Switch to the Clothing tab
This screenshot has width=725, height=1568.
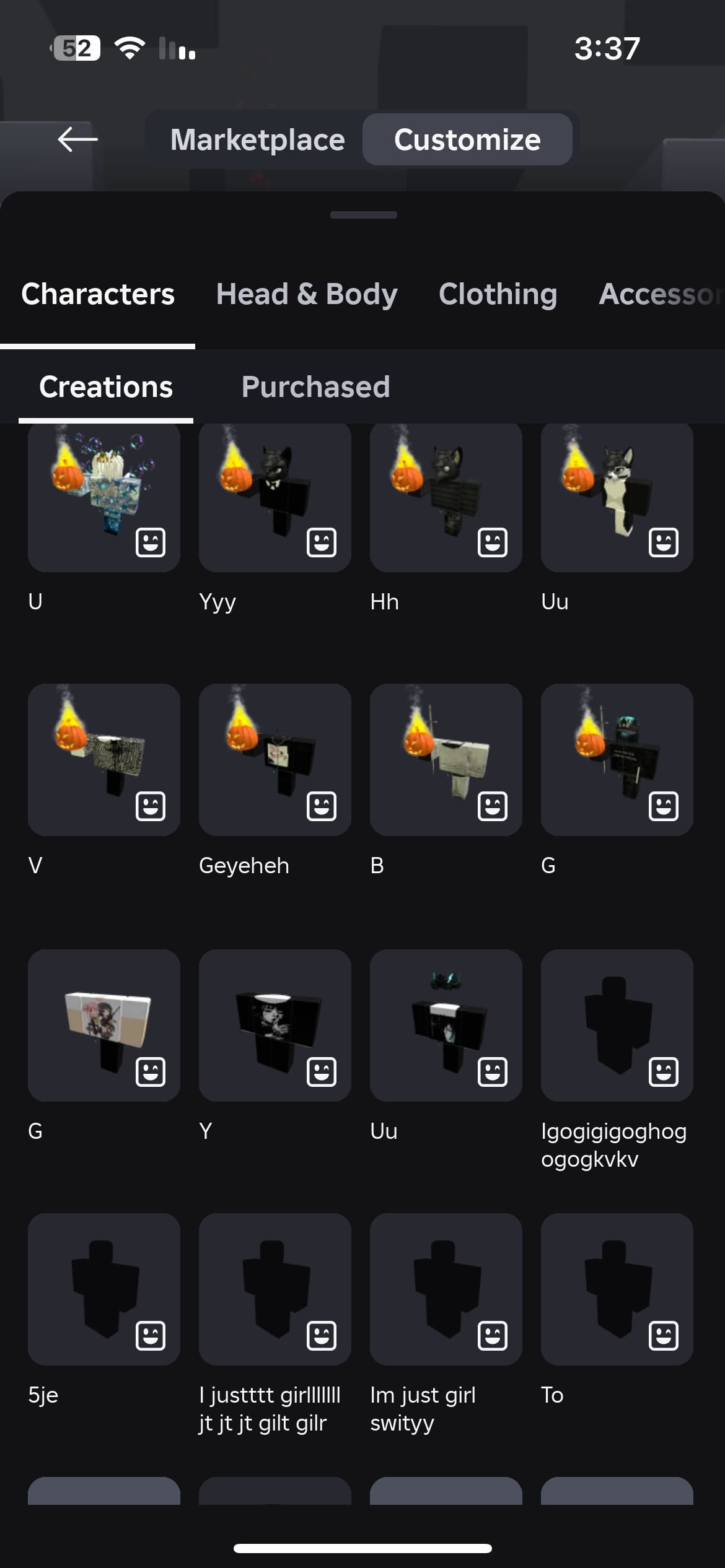498,294
